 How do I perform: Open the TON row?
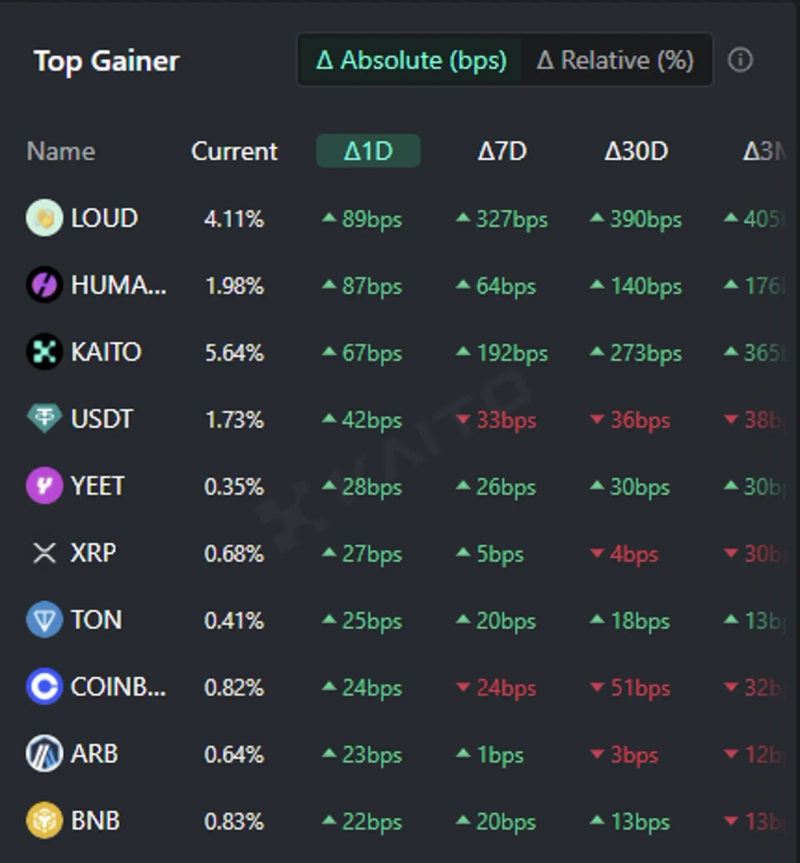click(x=96, y=620)
